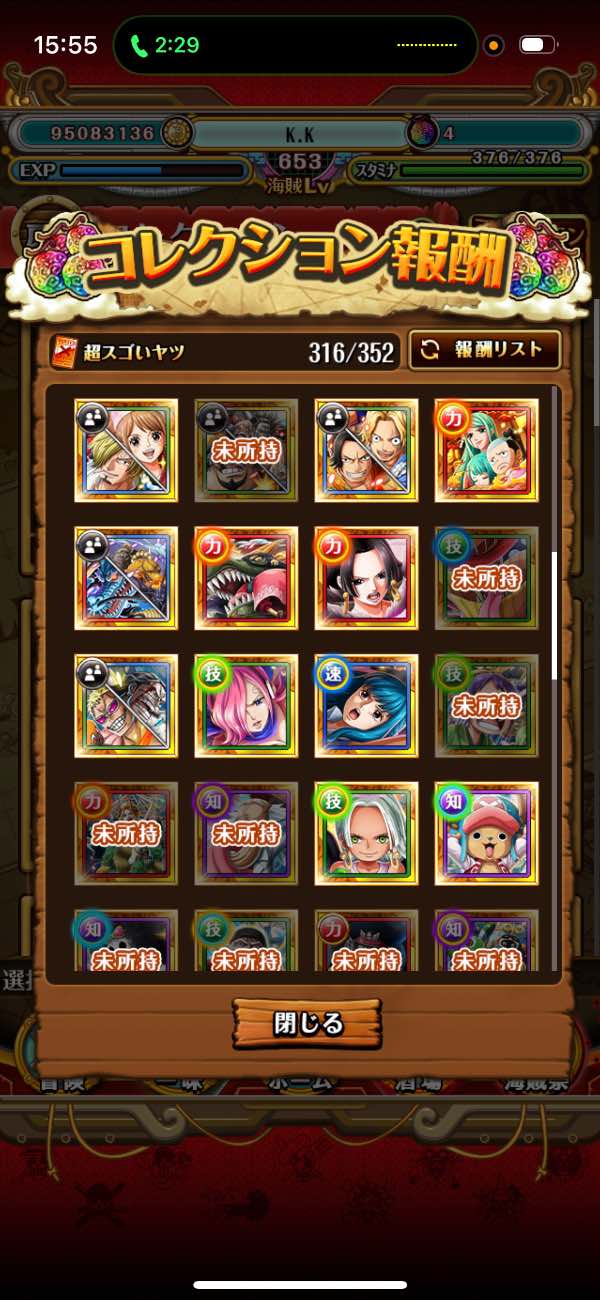View the white-haired 技 character tile
This screenshot has width=600, height=1300.
tap(366, 833)
